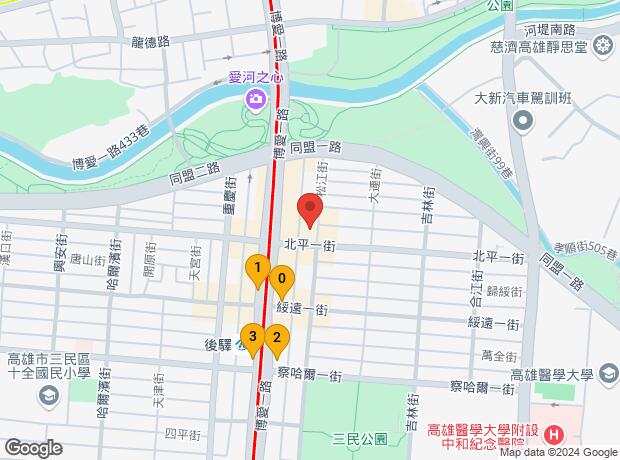
Task: Tap the 慈濟高雄靜思堂 place icon
Action: click(602, 45)
